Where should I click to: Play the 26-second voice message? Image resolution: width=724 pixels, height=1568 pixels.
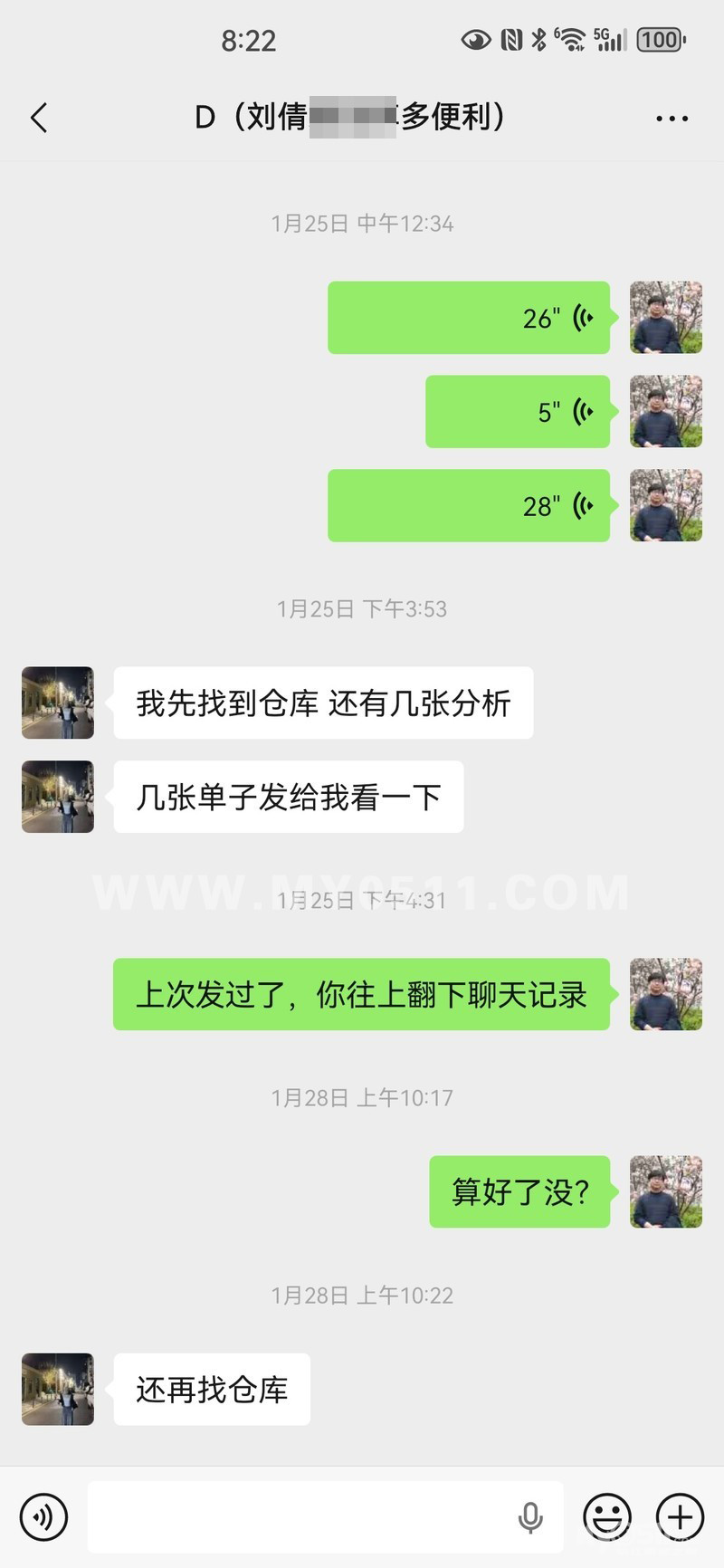469,318
